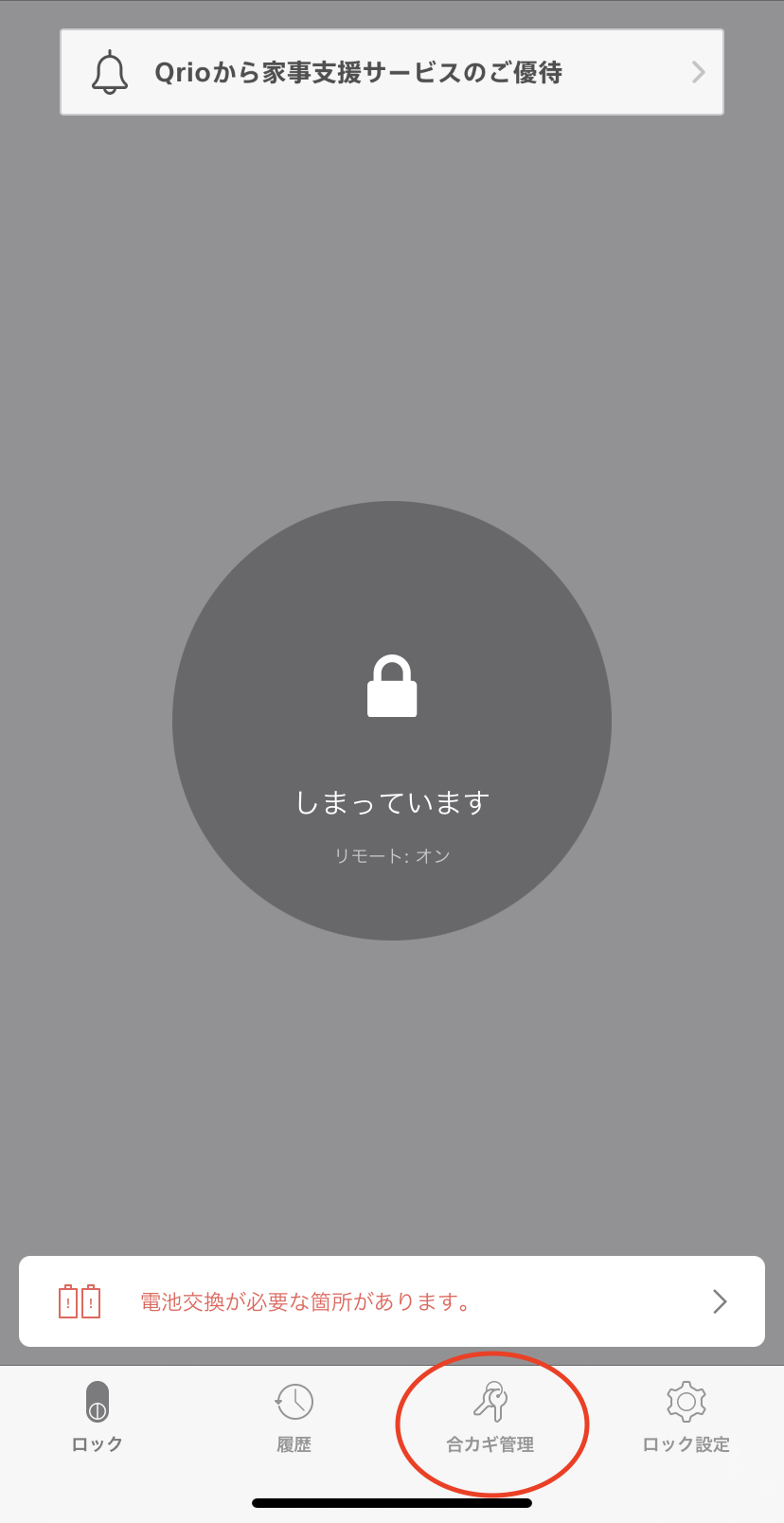Go to the 合カギ管理 tab
This screenshot has width=784, height=1523.
[490, 1418]
